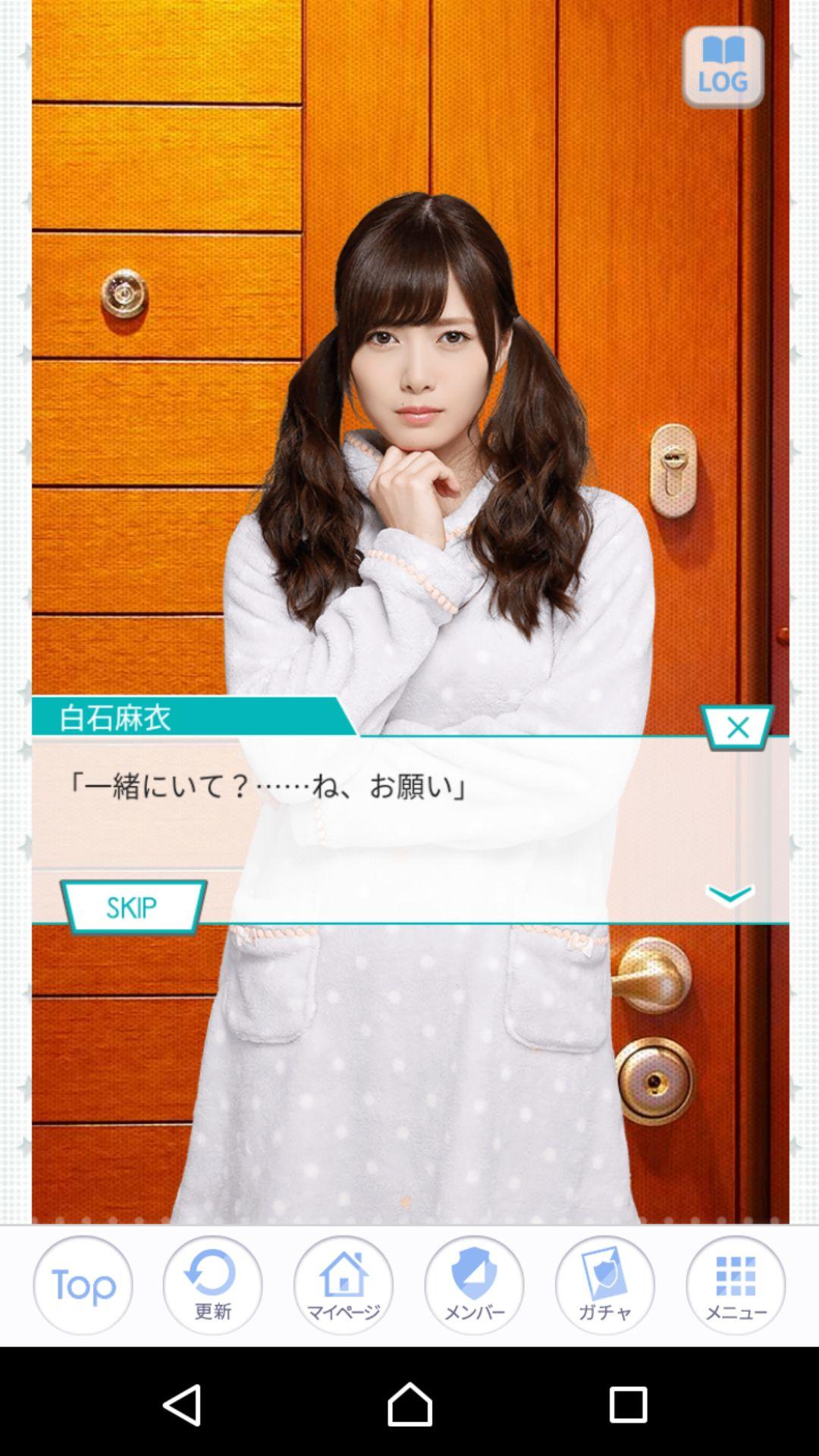Switch to メンバー (Members) tab
The width and height of the screenshot is (819, 1456).
(x=474, y=1285)
